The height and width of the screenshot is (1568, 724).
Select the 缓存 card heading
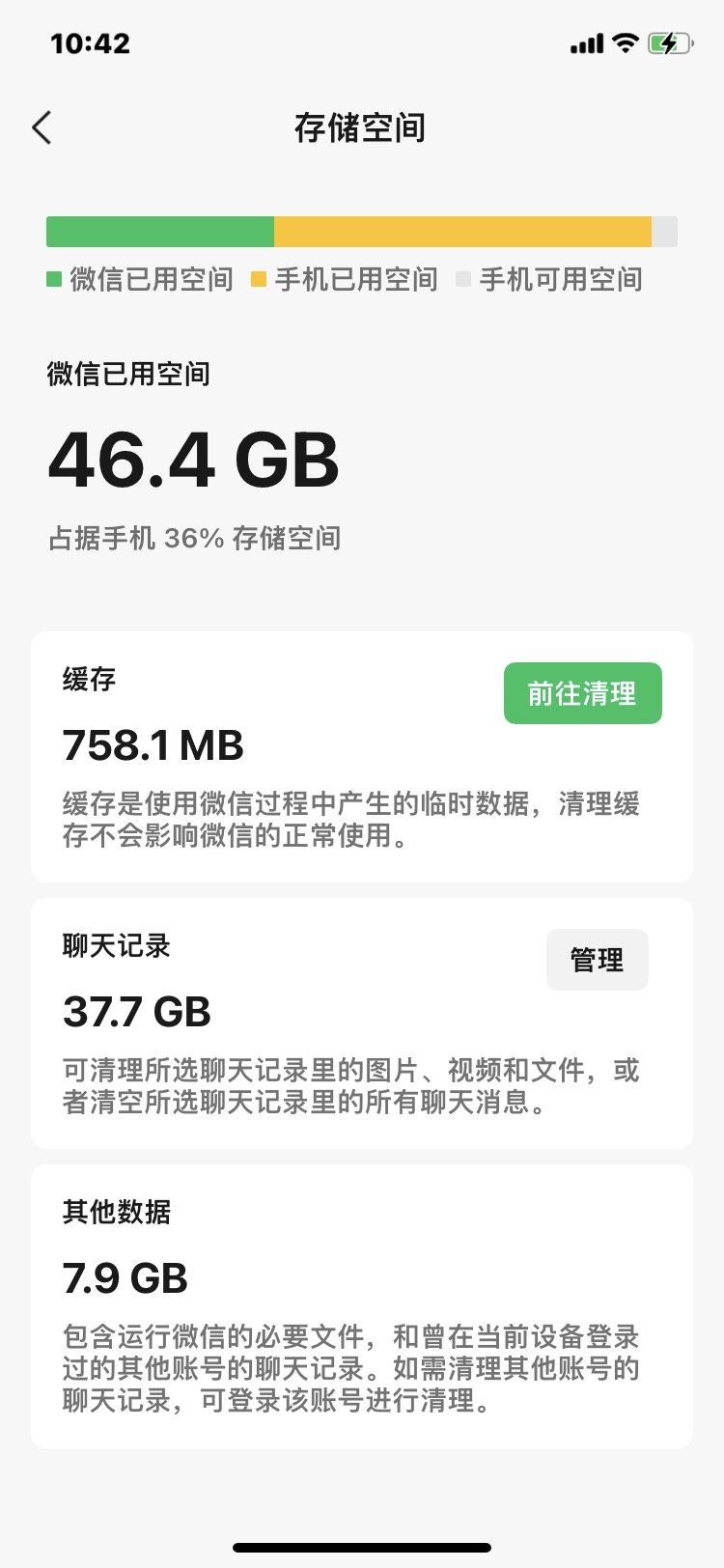(89, 679)
